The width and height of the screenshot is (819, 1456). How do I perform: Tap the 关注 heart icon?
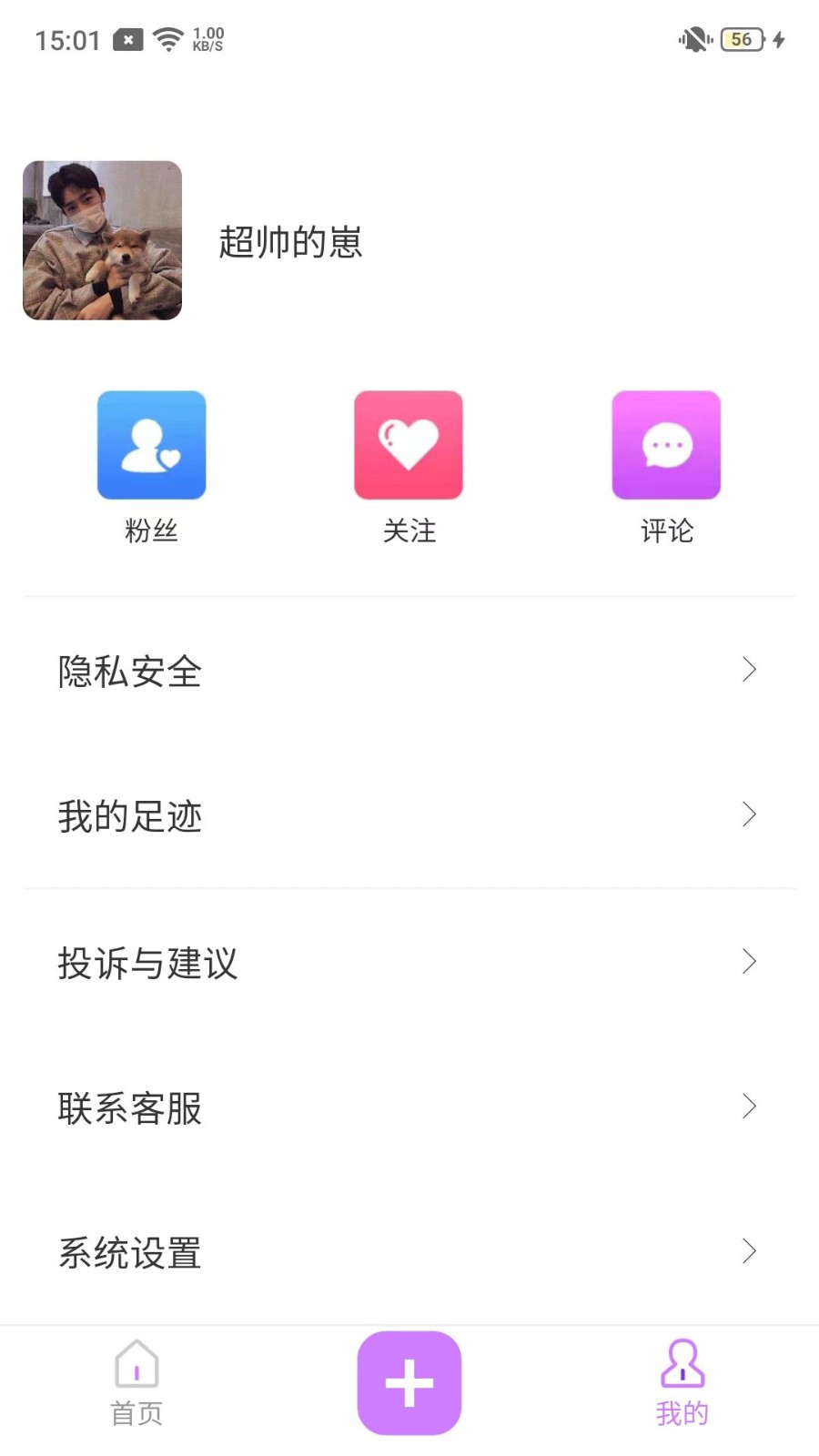[409, 445]
